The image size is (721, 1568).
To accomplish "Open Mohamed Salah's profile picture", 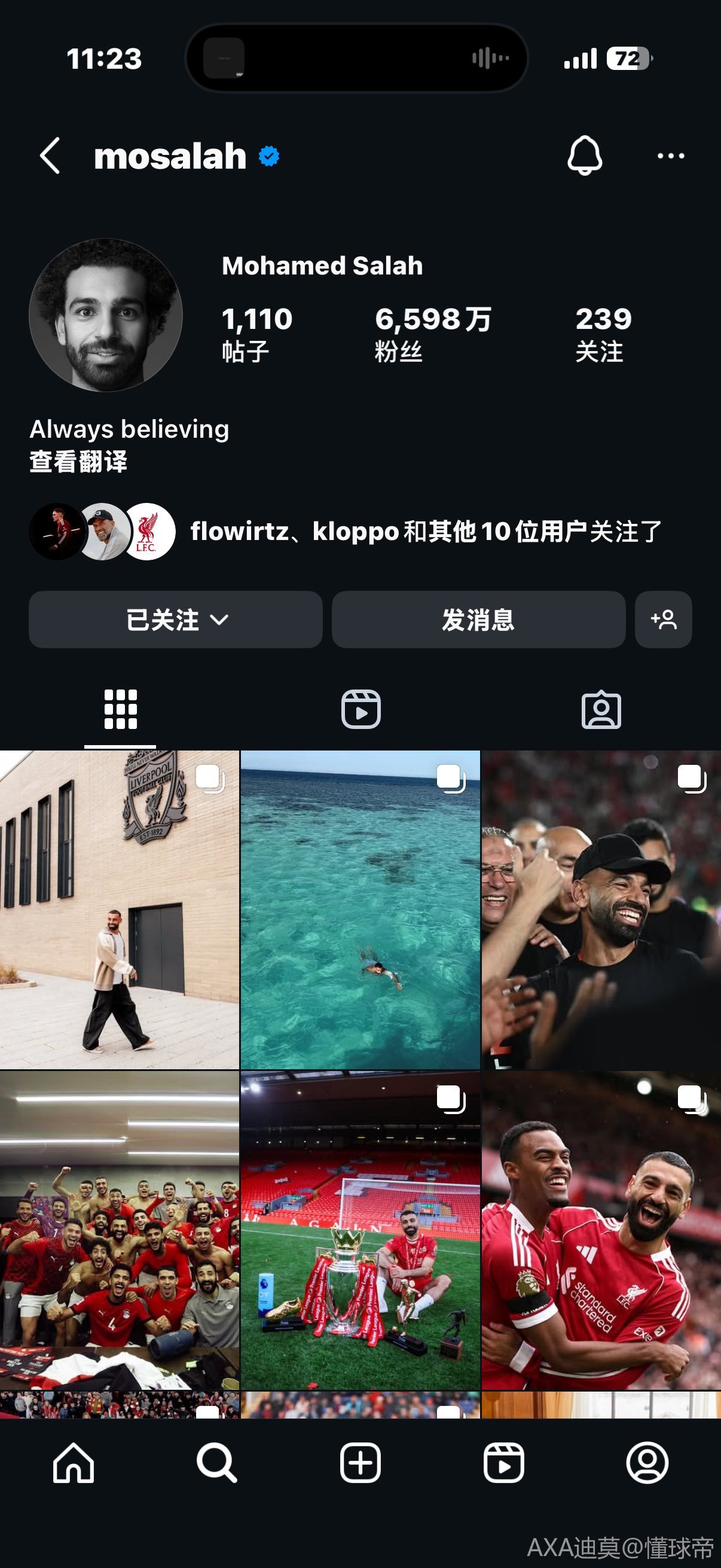I will [x=105, y=315].
